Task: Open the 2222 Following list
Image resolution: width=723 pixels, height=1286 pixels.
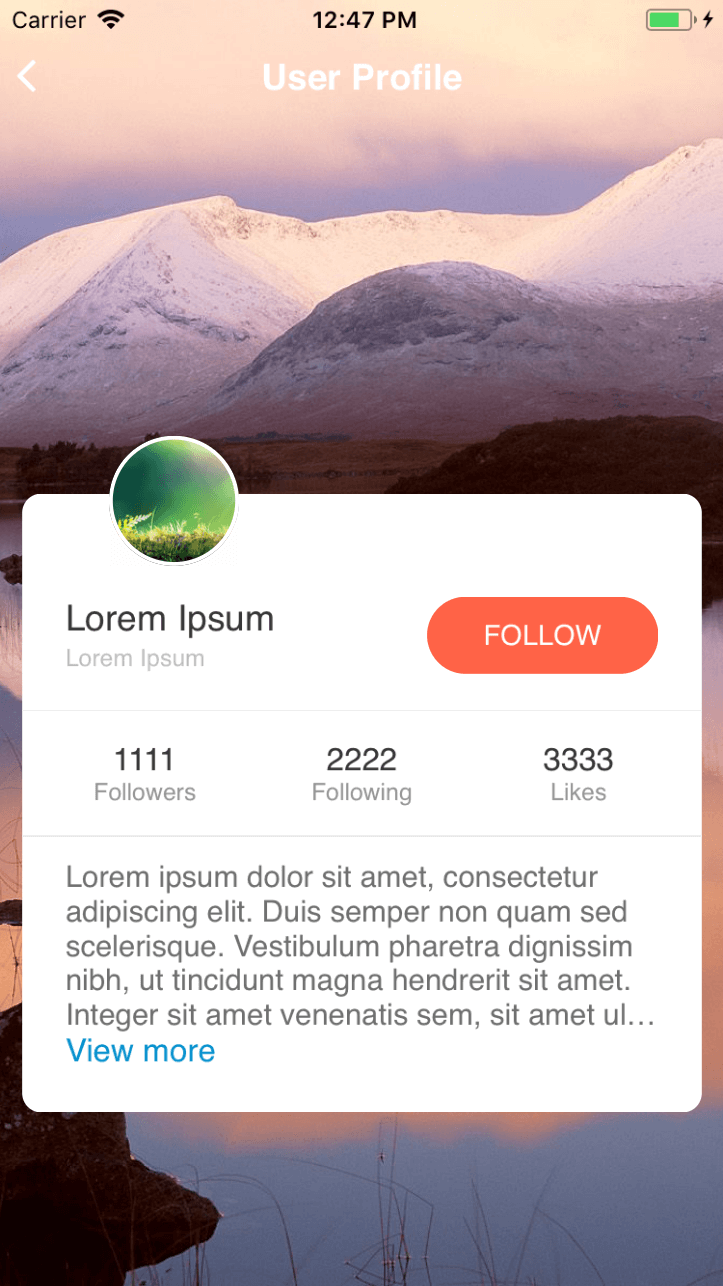Action: (x=361, y=774)
